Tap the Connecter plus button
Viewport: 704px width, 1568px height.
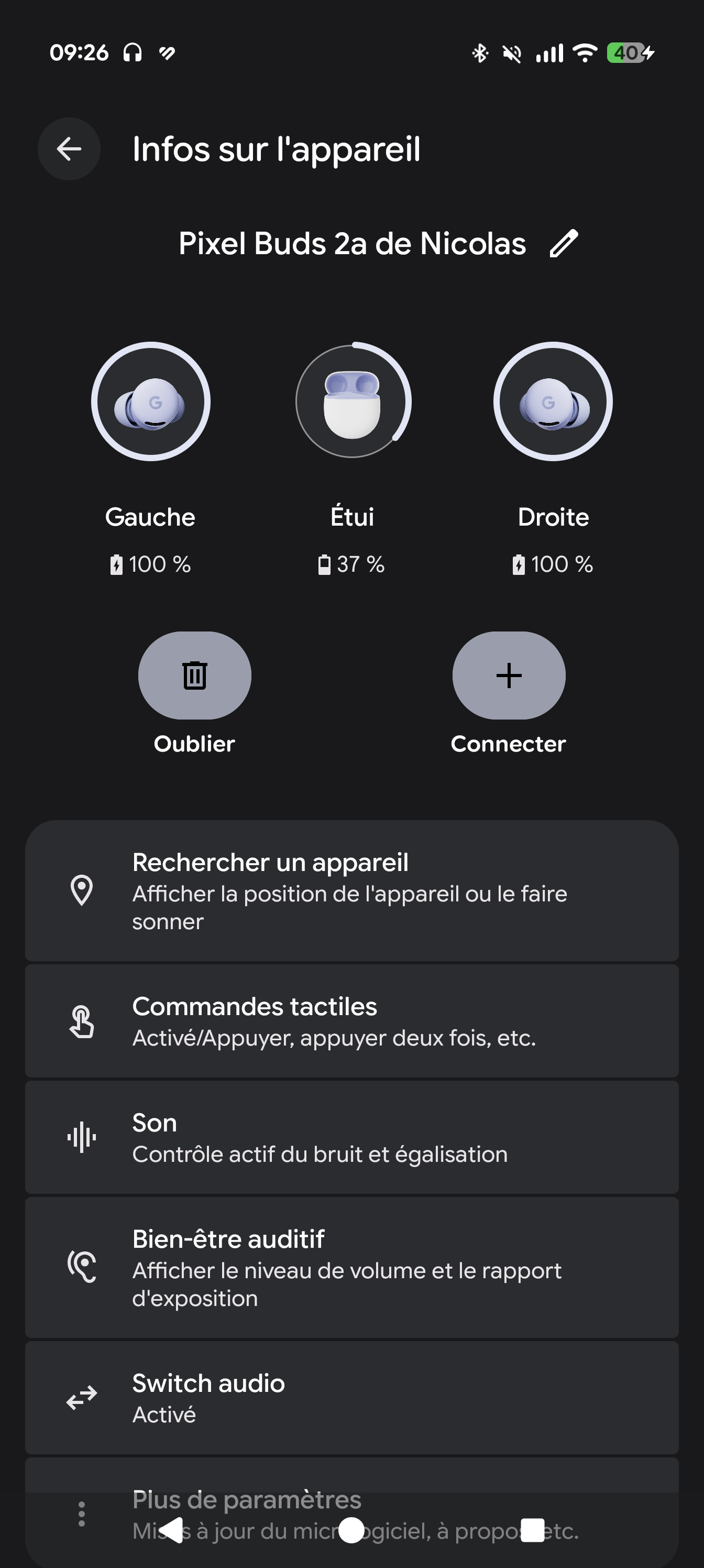point(509,676)
